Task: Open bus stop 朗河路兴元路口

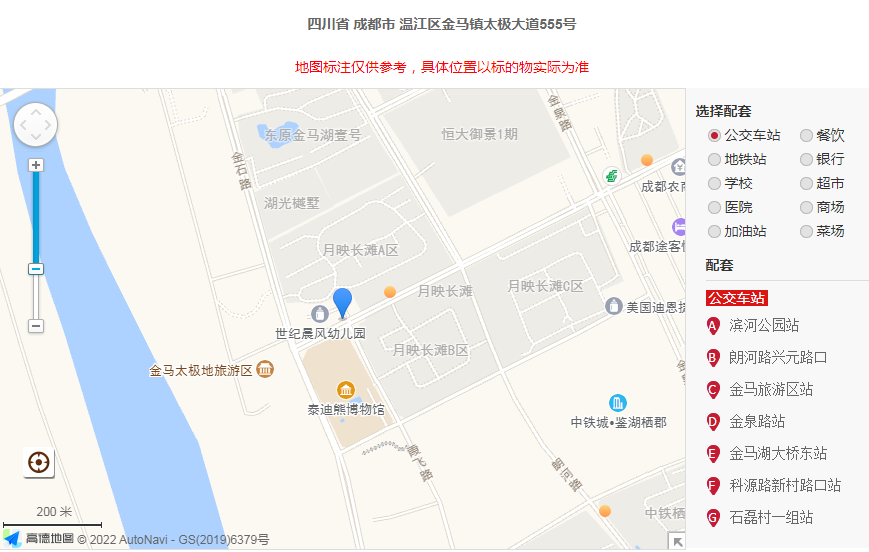Action: [778, 357]
